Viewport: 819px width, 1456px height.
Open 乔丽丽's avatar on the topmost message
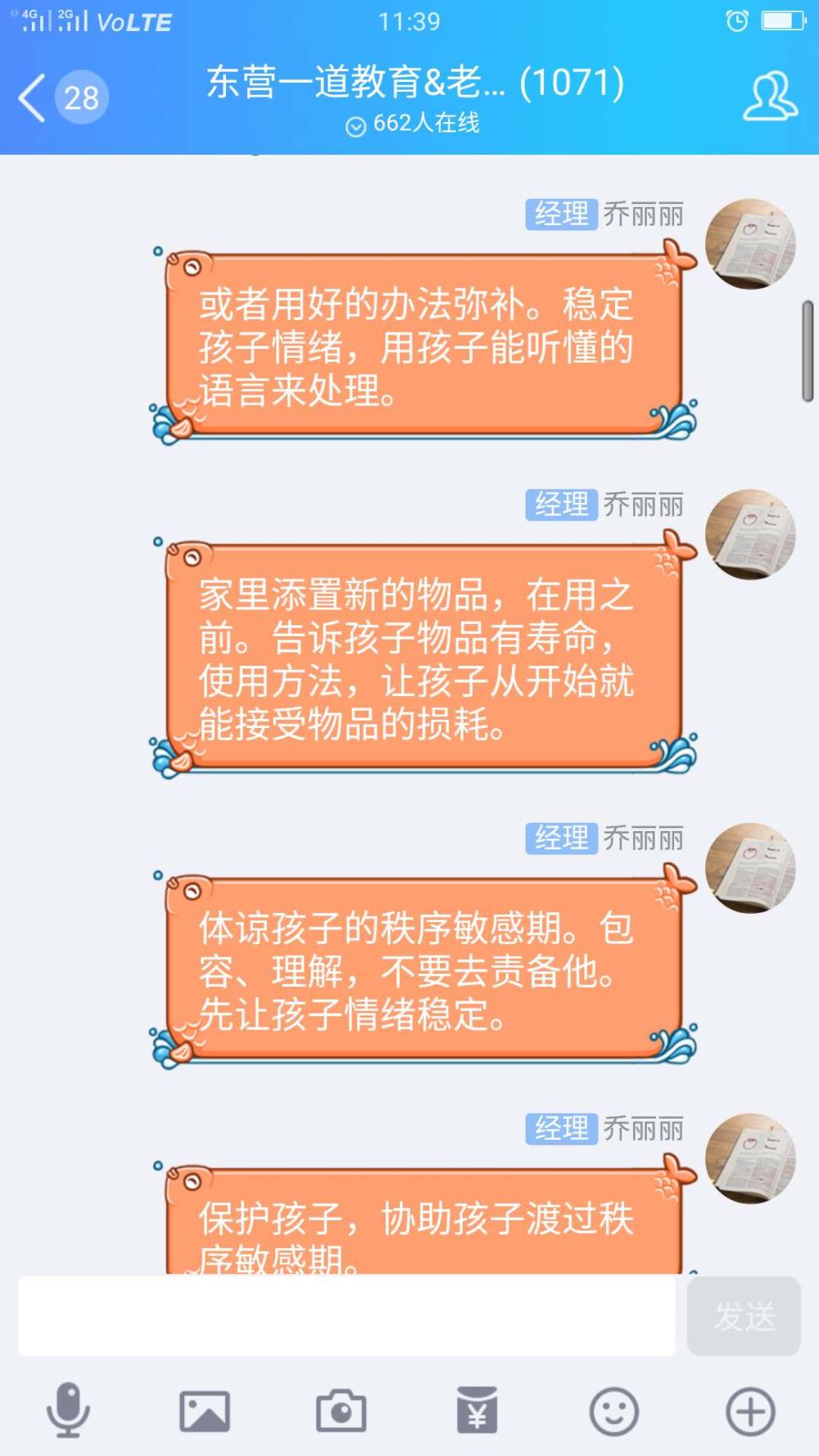click(750, 244)
